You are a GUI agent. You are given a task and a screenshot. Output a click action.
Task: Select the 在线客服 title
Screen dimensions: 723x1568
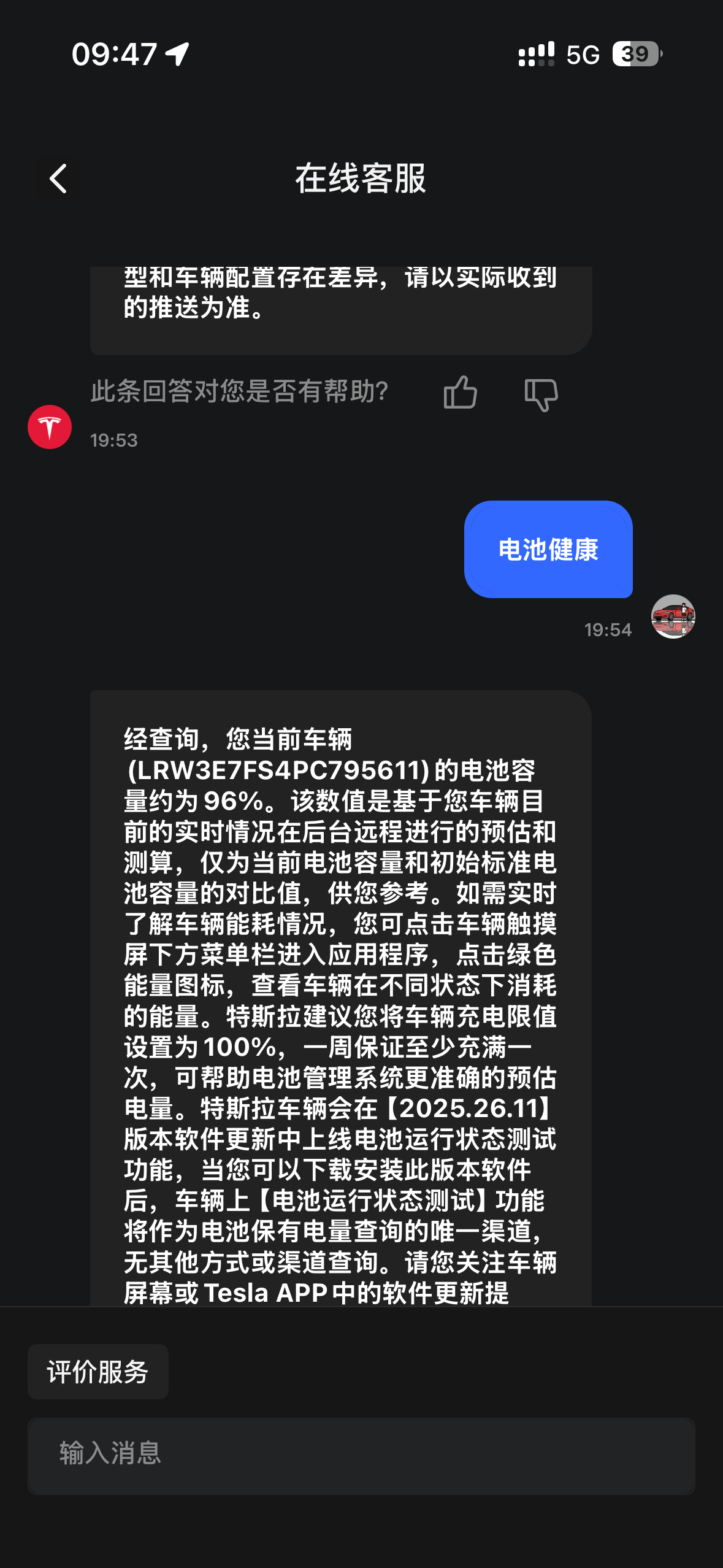(x=361, y=179)
